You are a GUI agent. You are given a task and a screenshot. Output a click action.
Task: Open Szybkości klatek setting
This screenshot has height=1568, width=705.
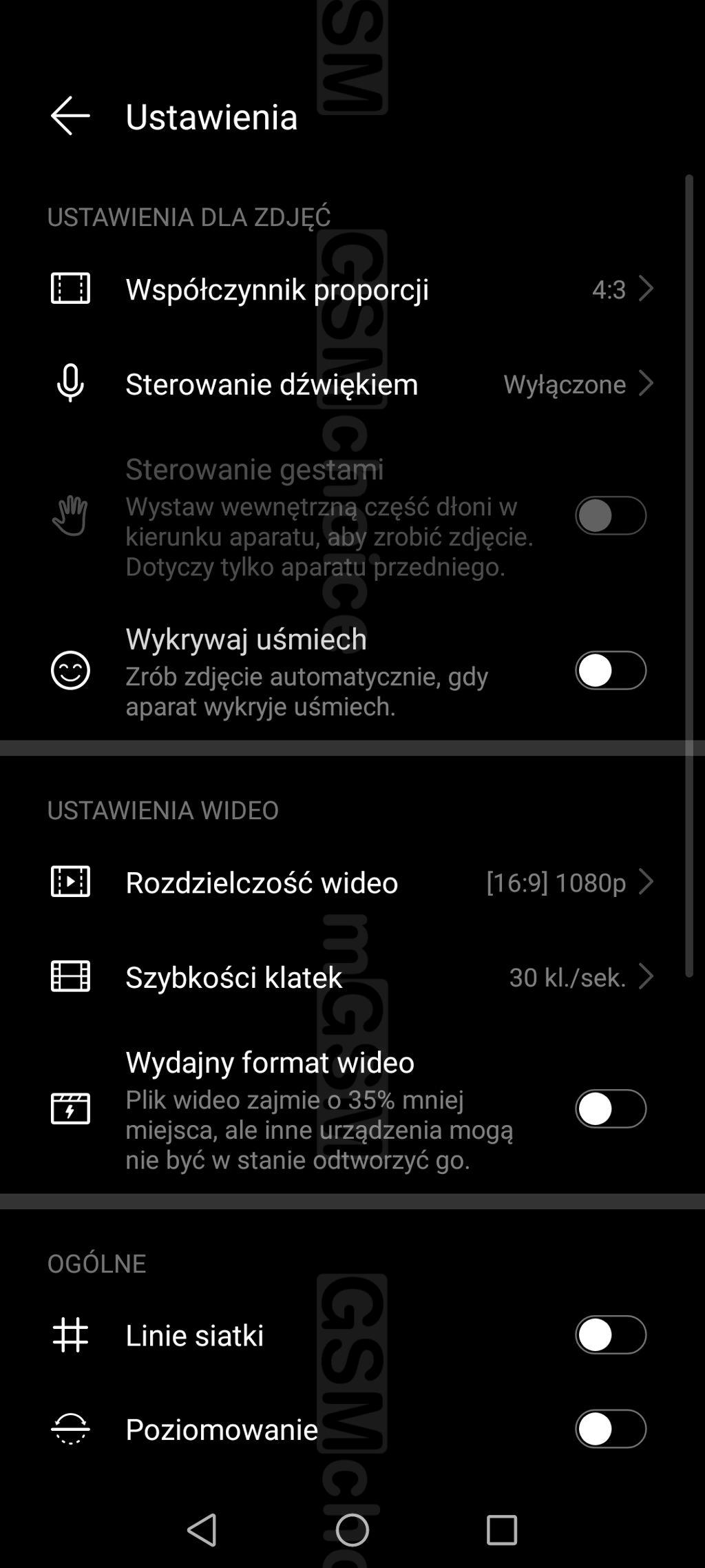point(351,977)
